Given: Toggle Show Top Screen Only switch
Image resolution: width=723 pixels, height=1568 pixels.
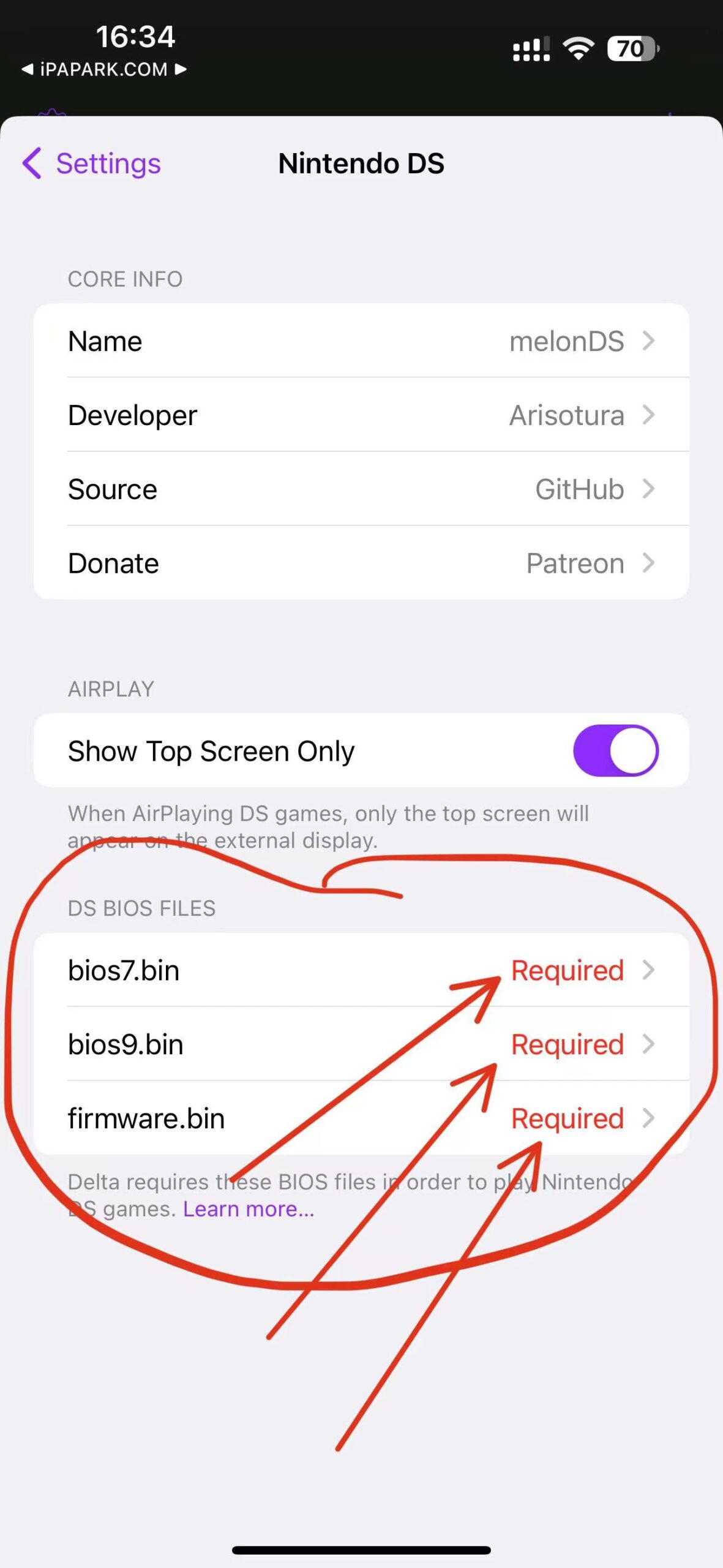Looking at the screenshot, I should (x=615, y=751).
